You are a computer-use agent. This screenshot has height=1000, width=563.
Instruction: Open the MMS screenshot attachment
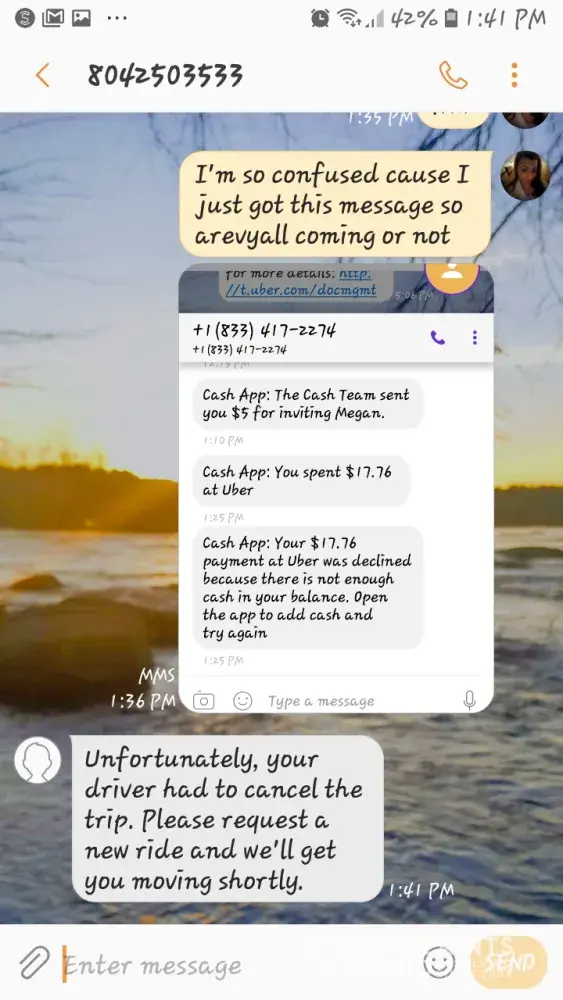tap(336, 489)
